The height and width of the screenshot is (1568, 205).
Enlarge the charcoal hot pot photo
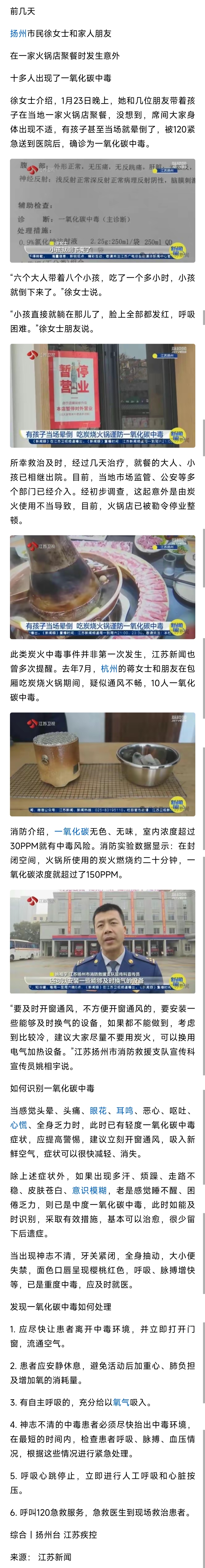point(102,587)
